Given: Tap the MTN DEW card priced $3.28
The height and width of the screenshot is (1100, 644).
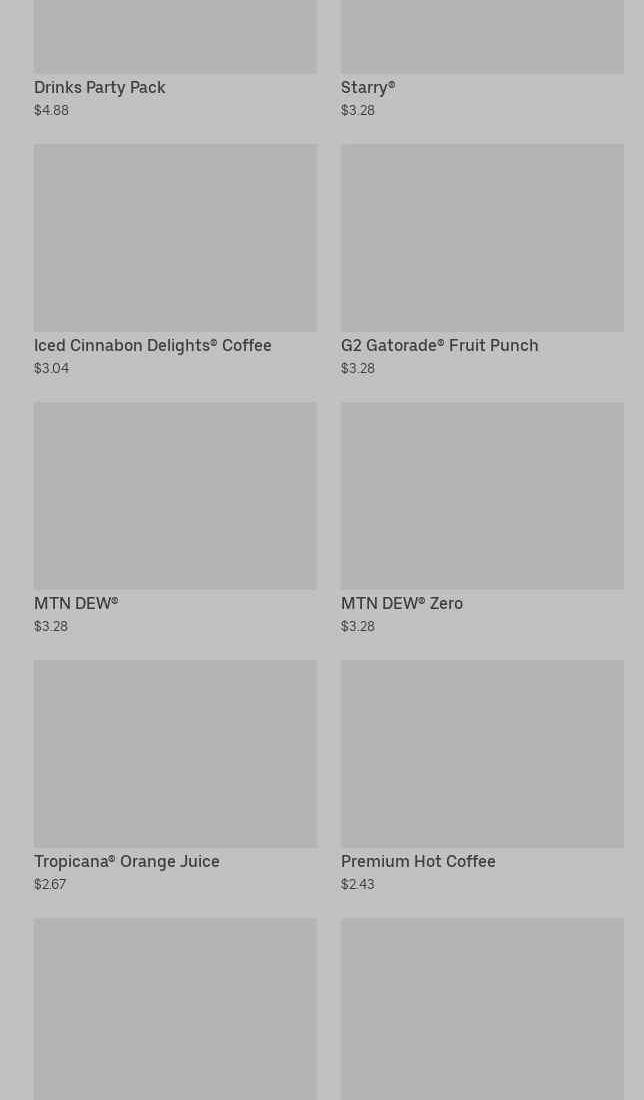Looking at the screenshot, I should [175, 518].
